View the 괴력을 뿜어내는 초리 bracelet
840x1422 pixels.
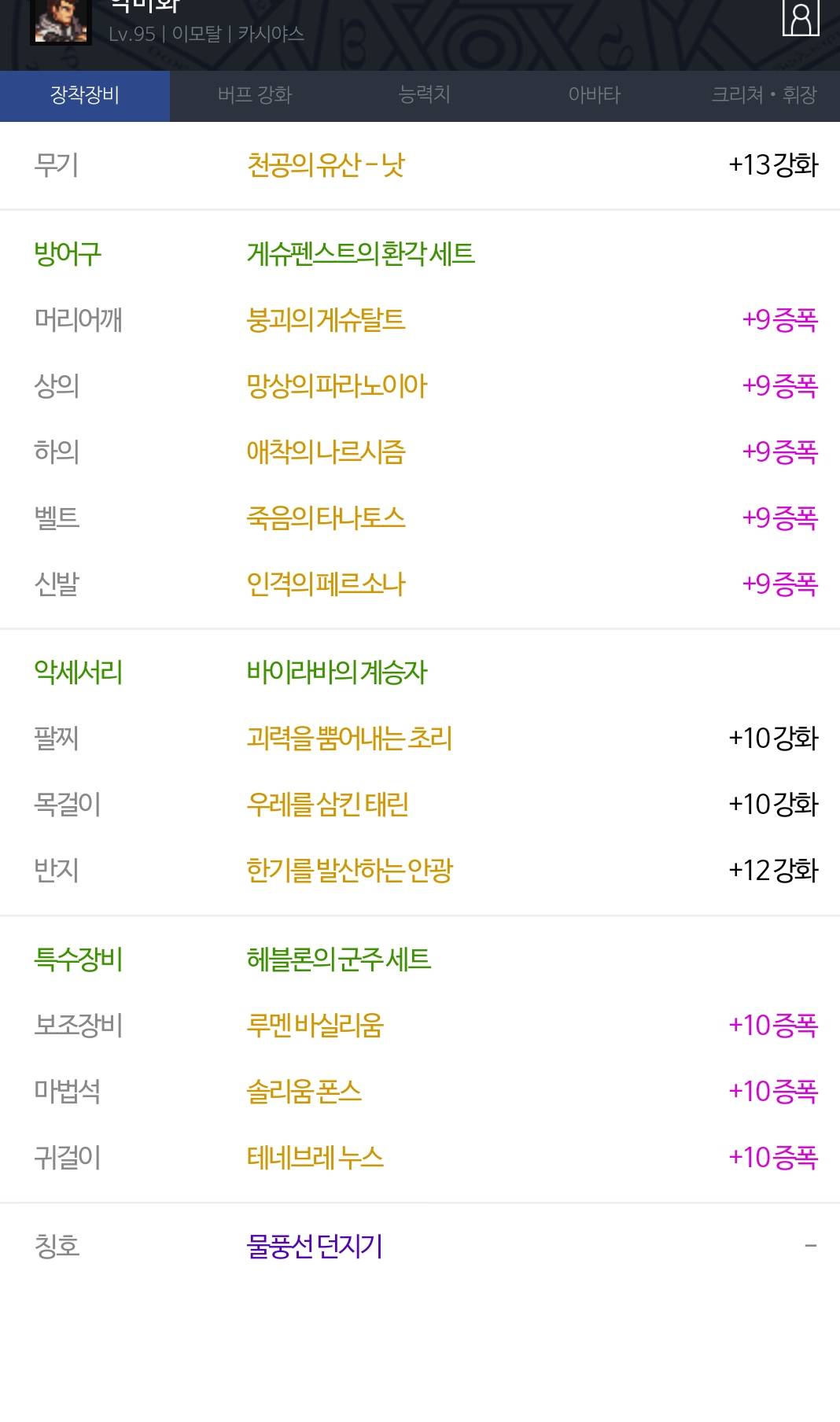pos(349,739)
